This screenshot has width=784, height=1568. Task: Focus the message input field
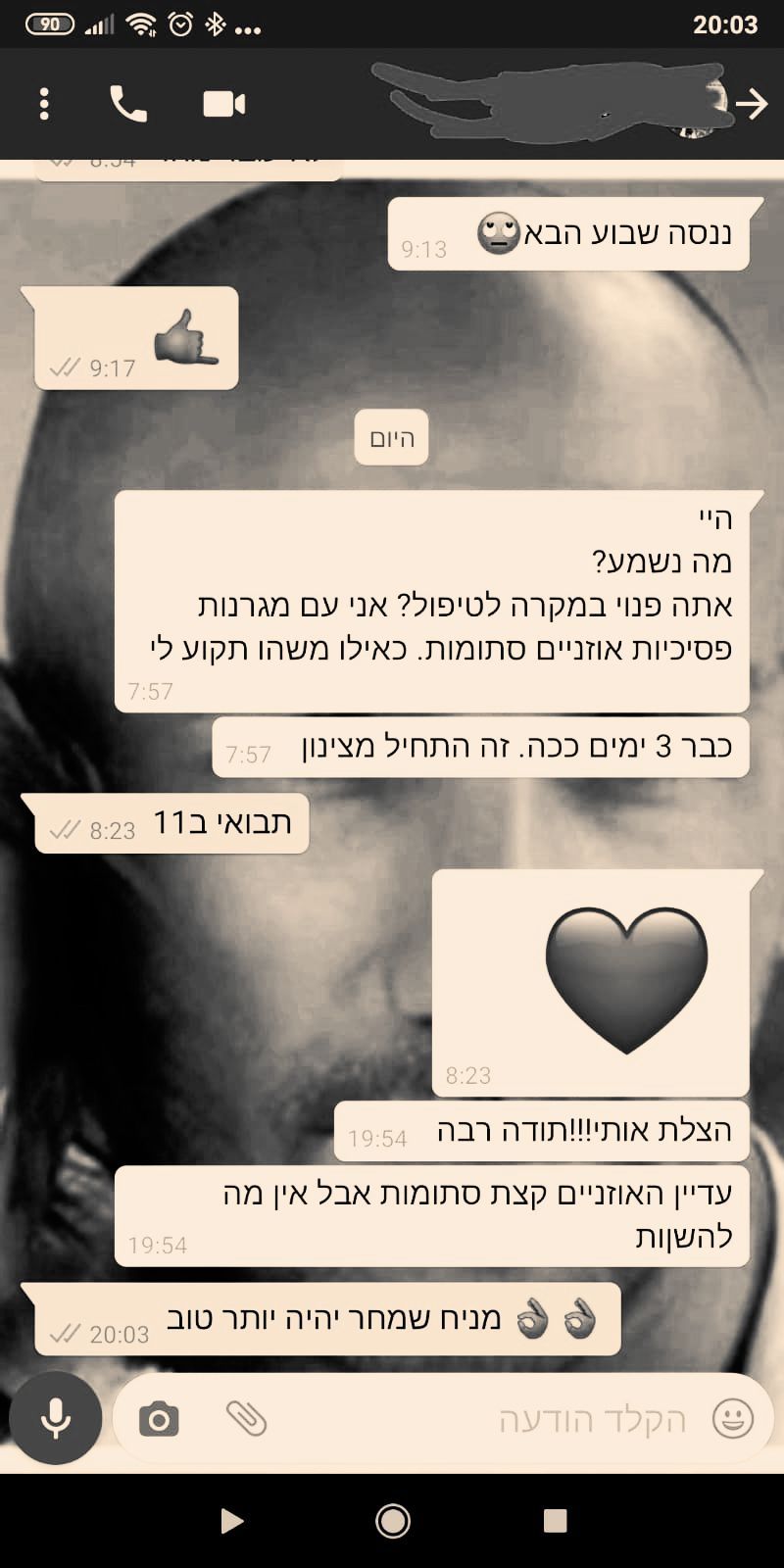coord(490,1419)
